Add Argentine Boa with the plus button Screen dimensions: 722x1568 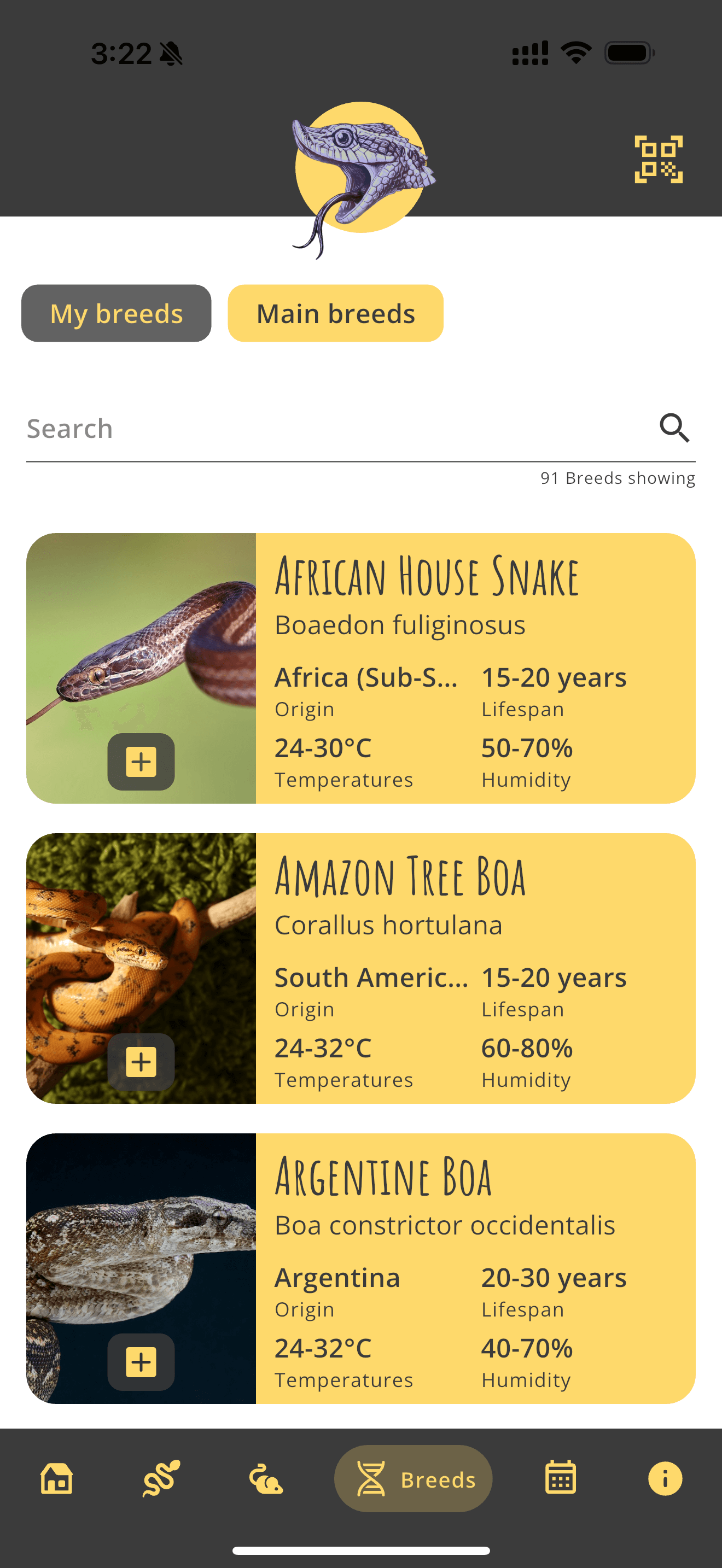(141, 1362)
